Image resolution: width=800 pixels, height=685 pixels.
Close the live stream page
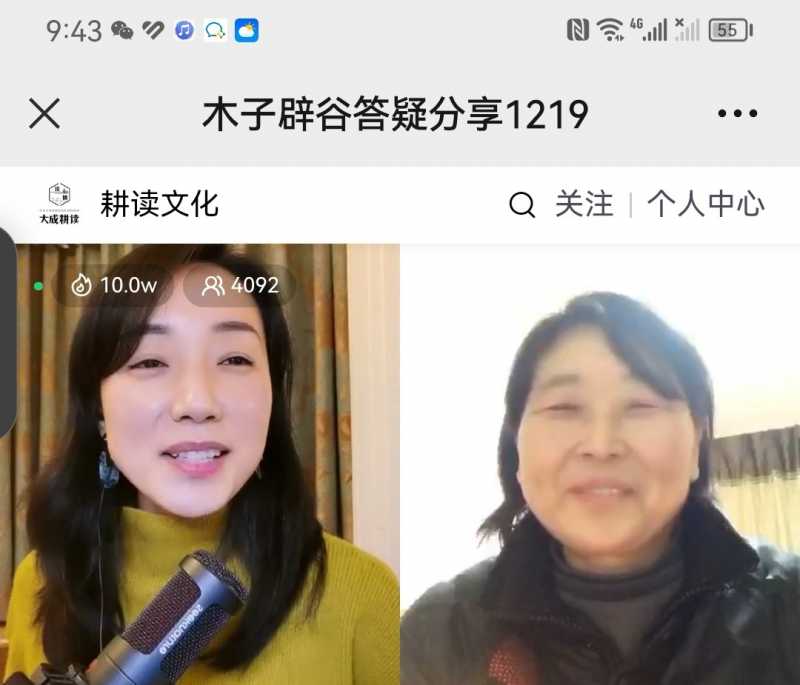pos(44,114)
